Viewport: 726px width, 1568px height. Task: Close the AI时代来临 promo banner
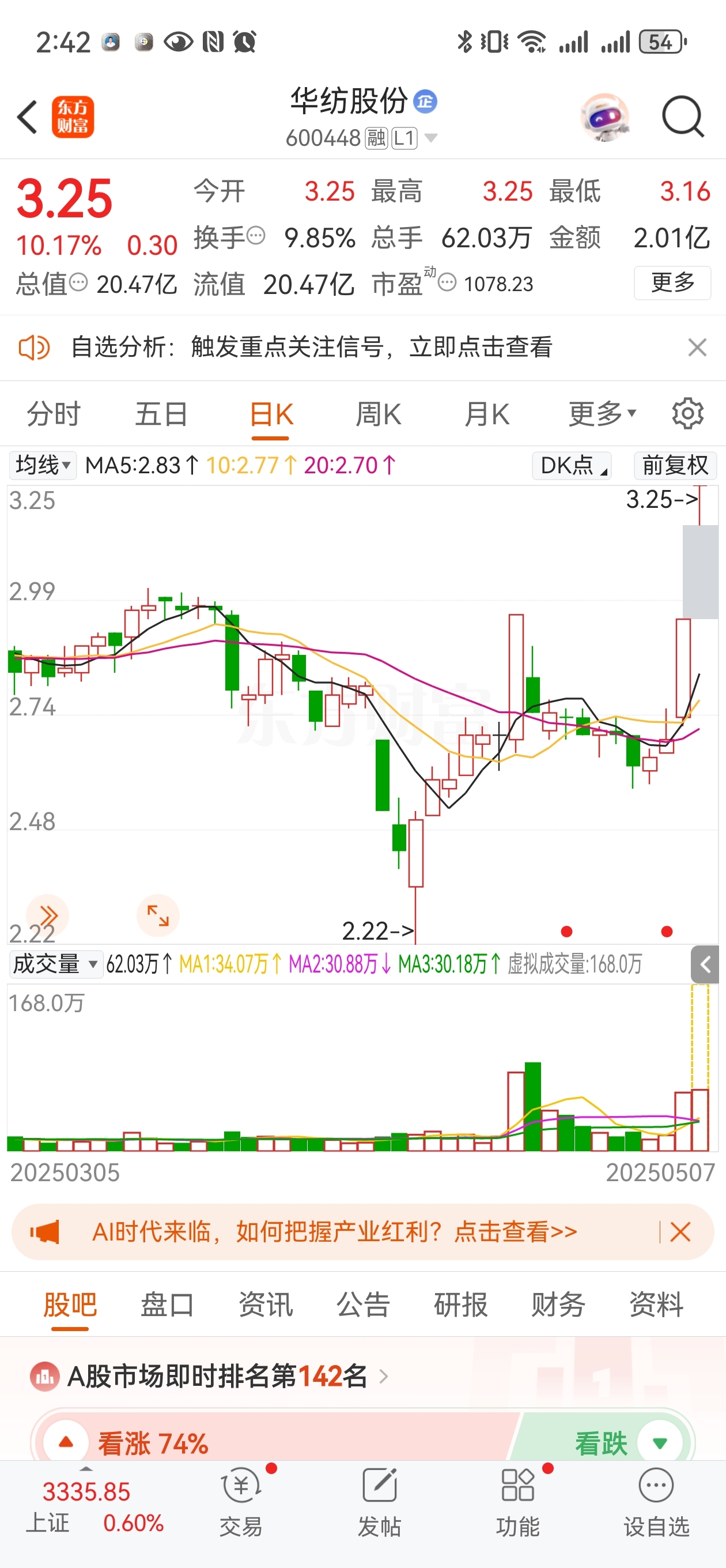click(x=680, y=1232)
